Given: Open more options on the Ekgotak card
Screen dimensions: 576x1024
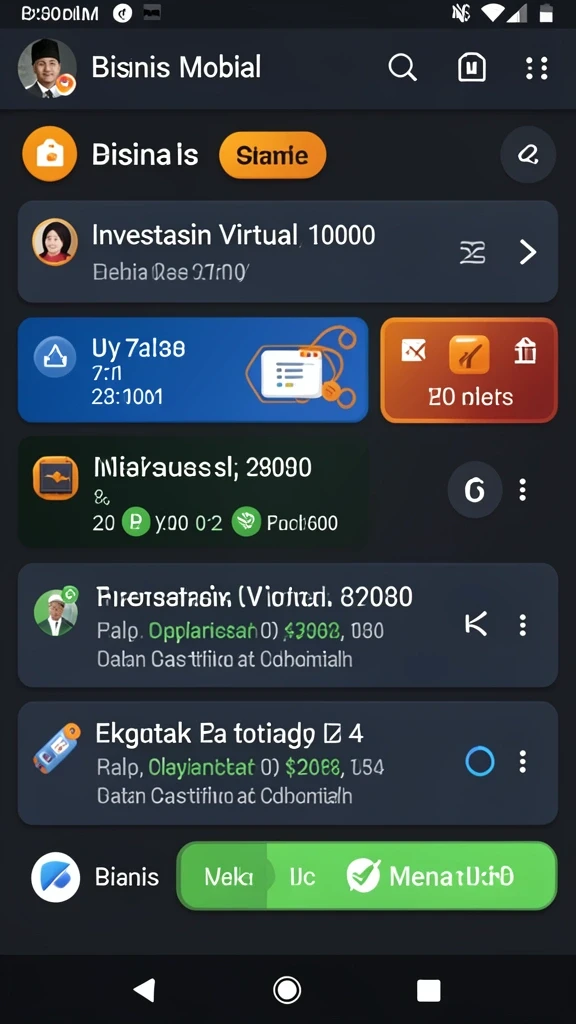Looking at the screenshot, I should [522, 761].
